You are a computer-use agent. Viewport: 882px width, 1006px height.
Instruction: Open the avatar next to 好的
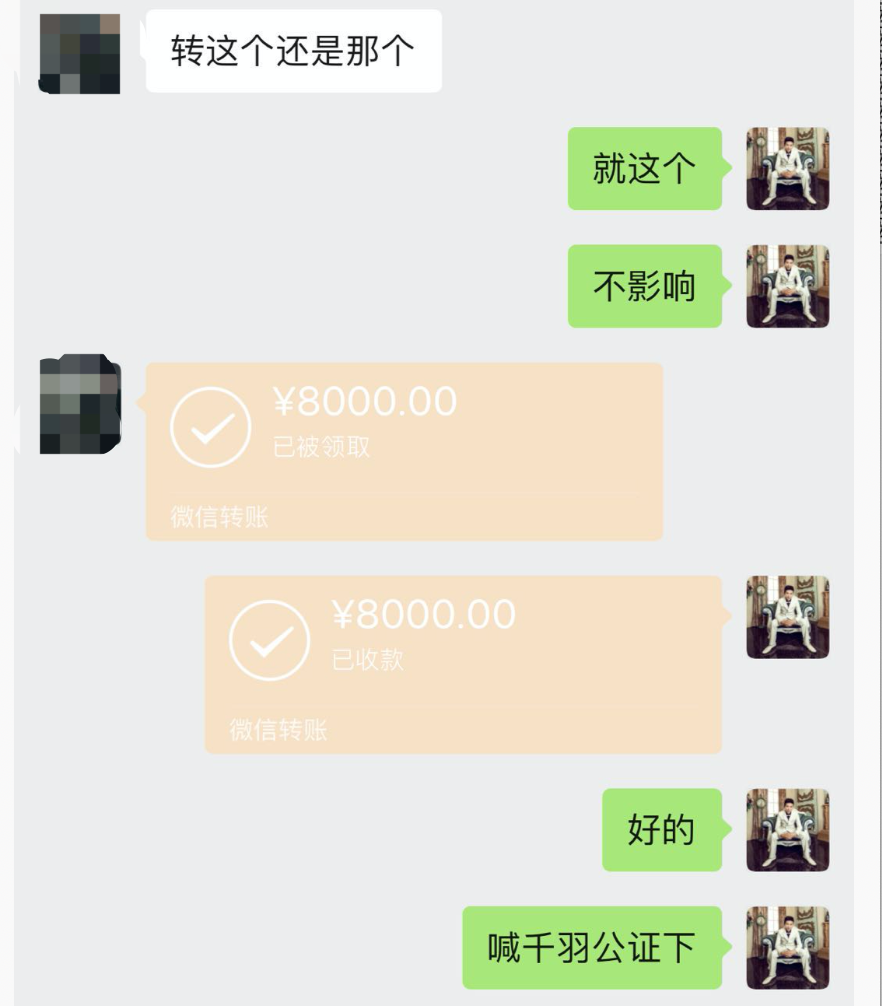point(788,830)
